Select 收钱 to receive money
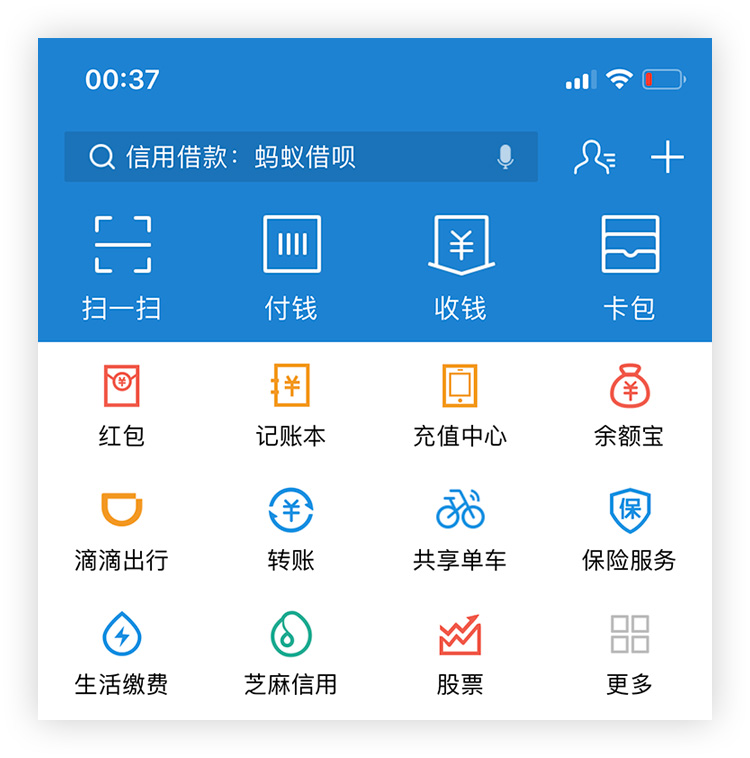This screenshot has height=758, width=750. [461, 268]
